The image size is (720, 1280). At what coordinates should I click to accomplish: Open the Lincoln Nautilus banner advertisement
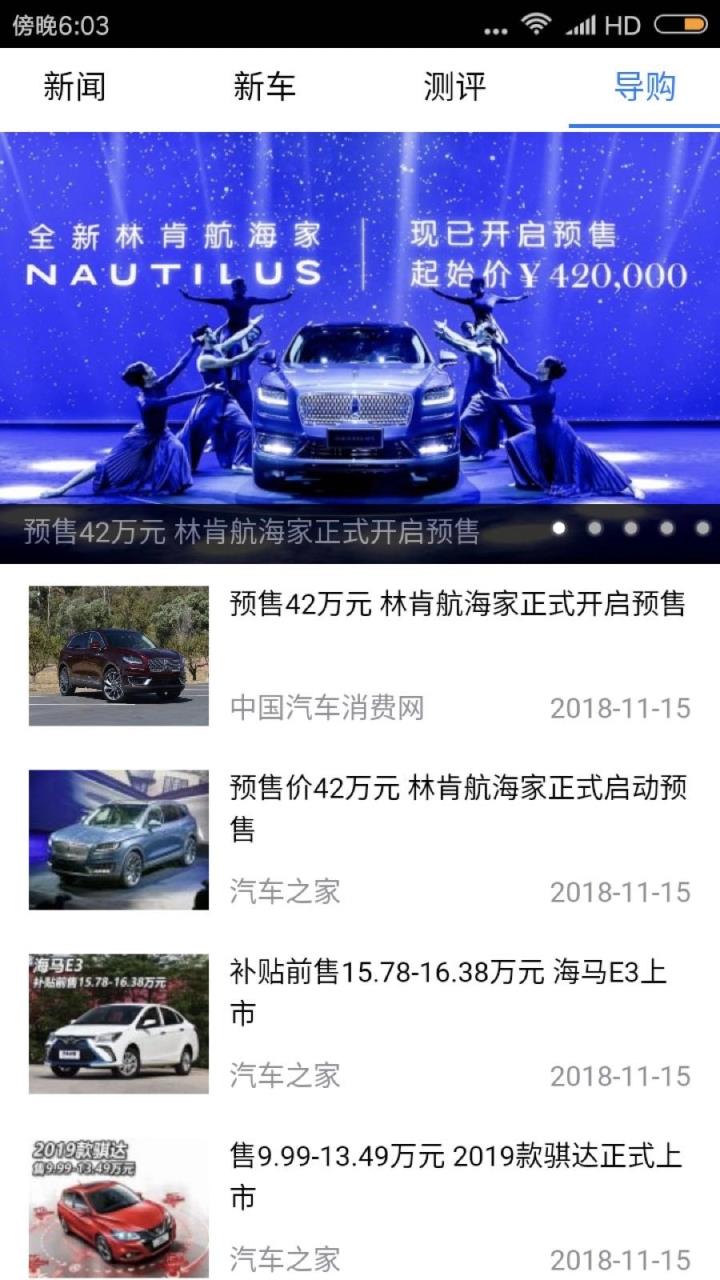click(x=360, y=330)
